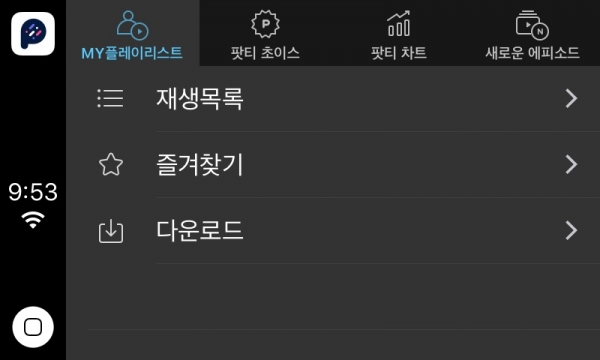
Task: Switch to the 팟티 차트 tab
Action: click(x=399, y=33)
